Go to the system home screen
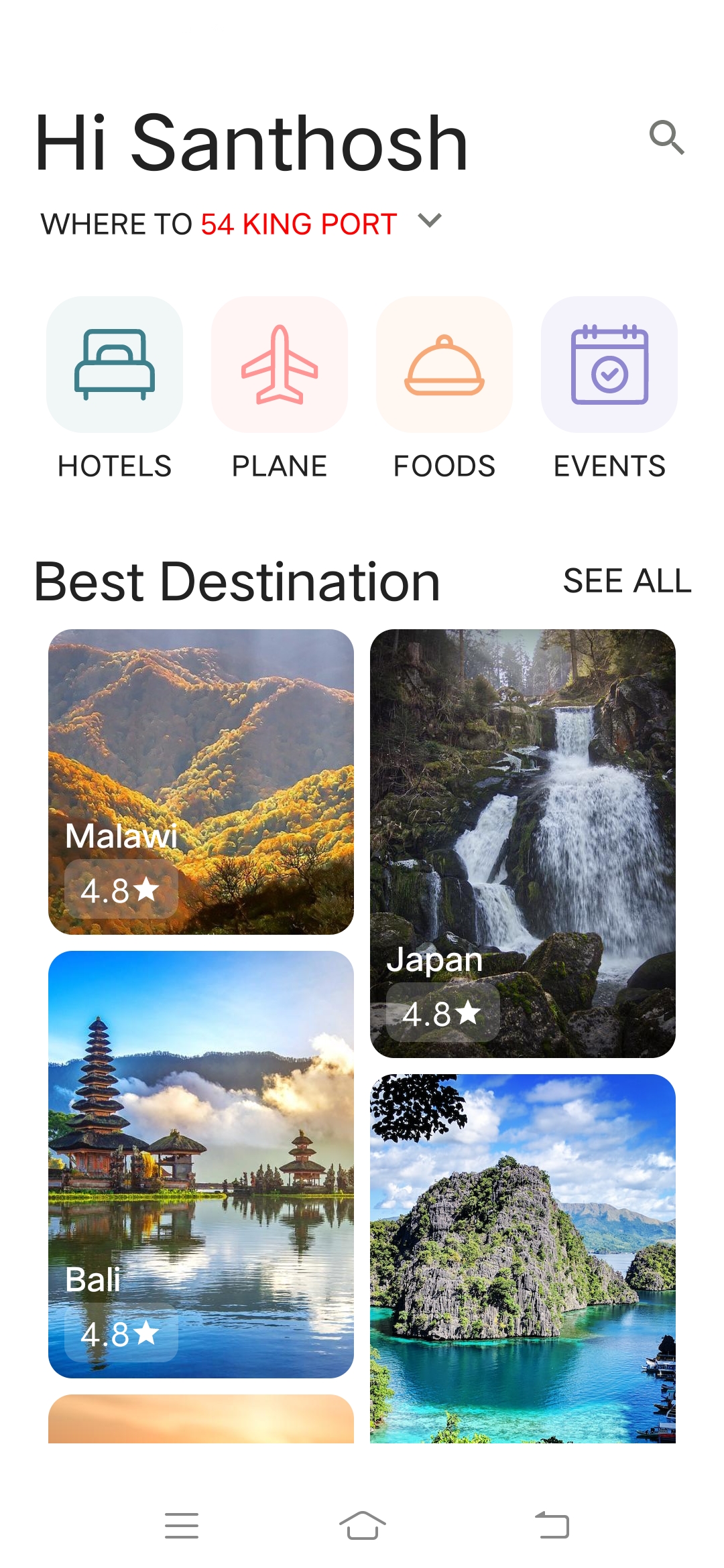Viewport: 724px width, 1568px height. (362, 1526)
